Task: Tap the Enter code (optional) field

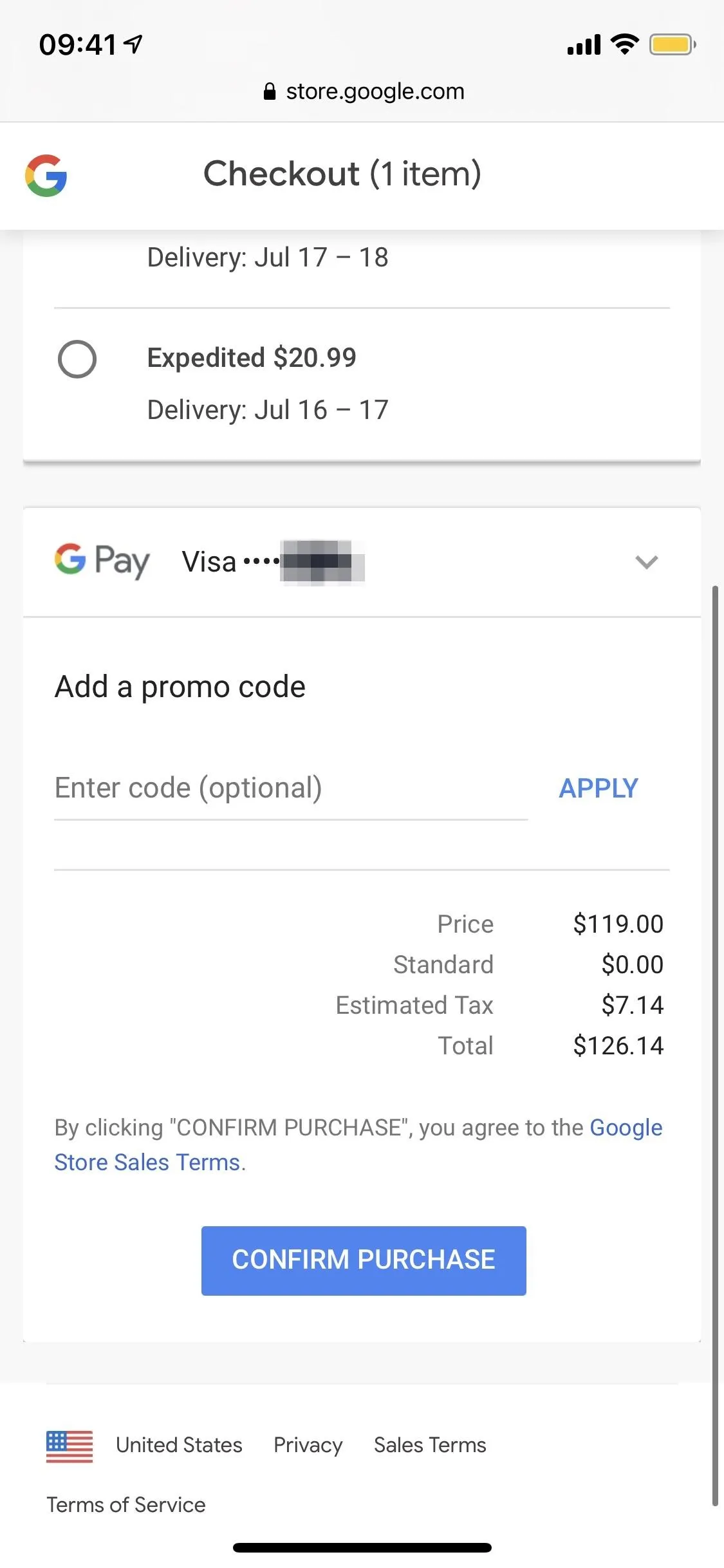Action: point(291,789)
